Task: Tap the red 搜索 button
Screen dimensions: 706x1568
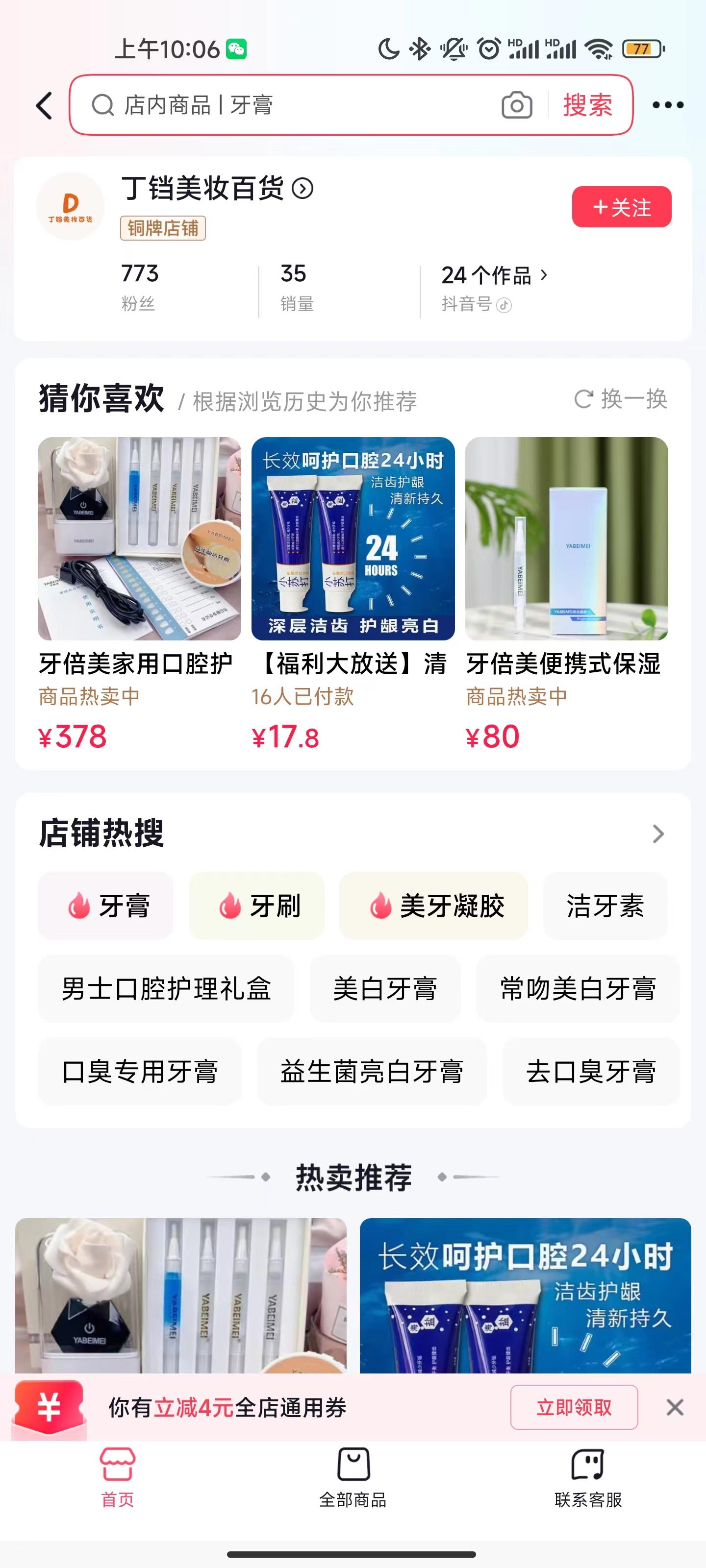Action: (587, 105)
